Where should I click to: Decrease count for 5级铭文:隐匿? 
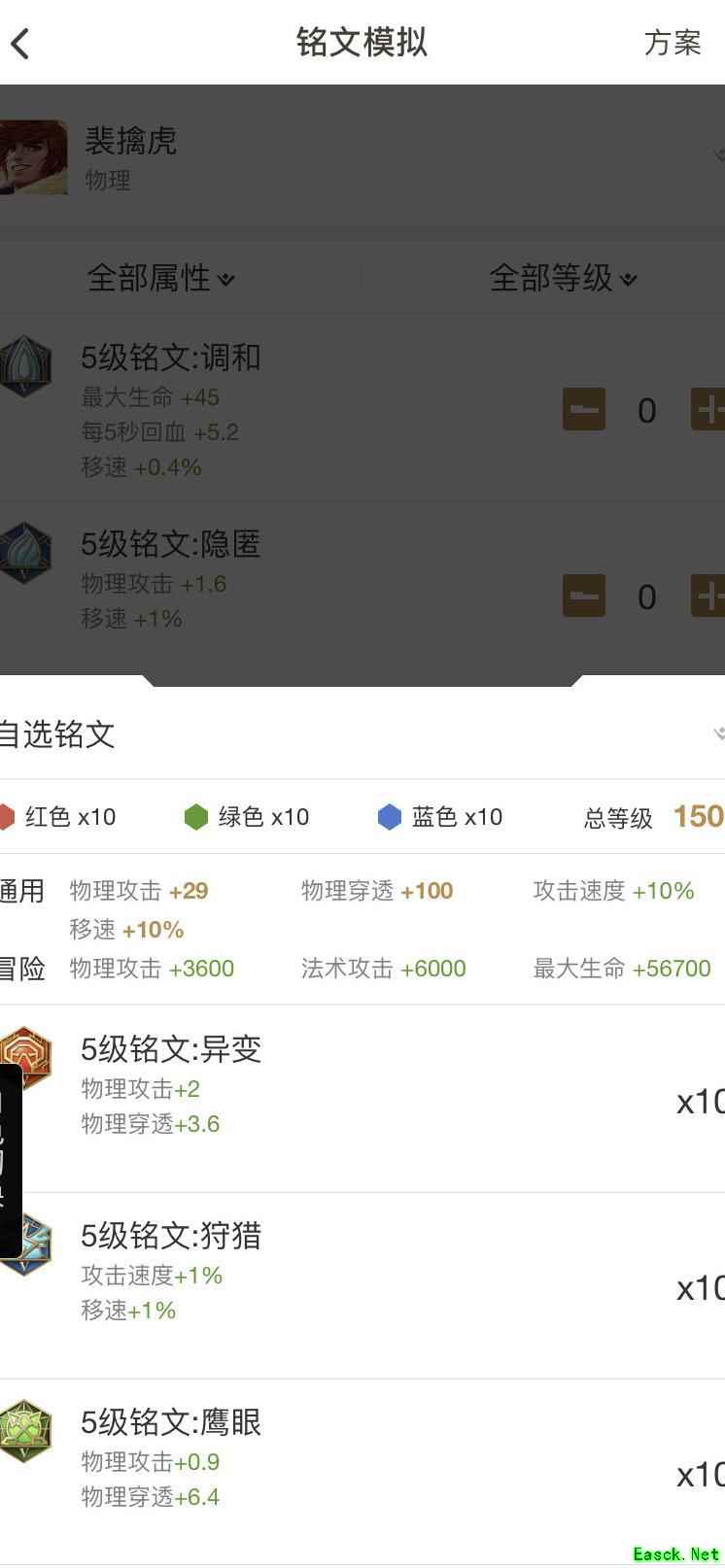[584, 597]
